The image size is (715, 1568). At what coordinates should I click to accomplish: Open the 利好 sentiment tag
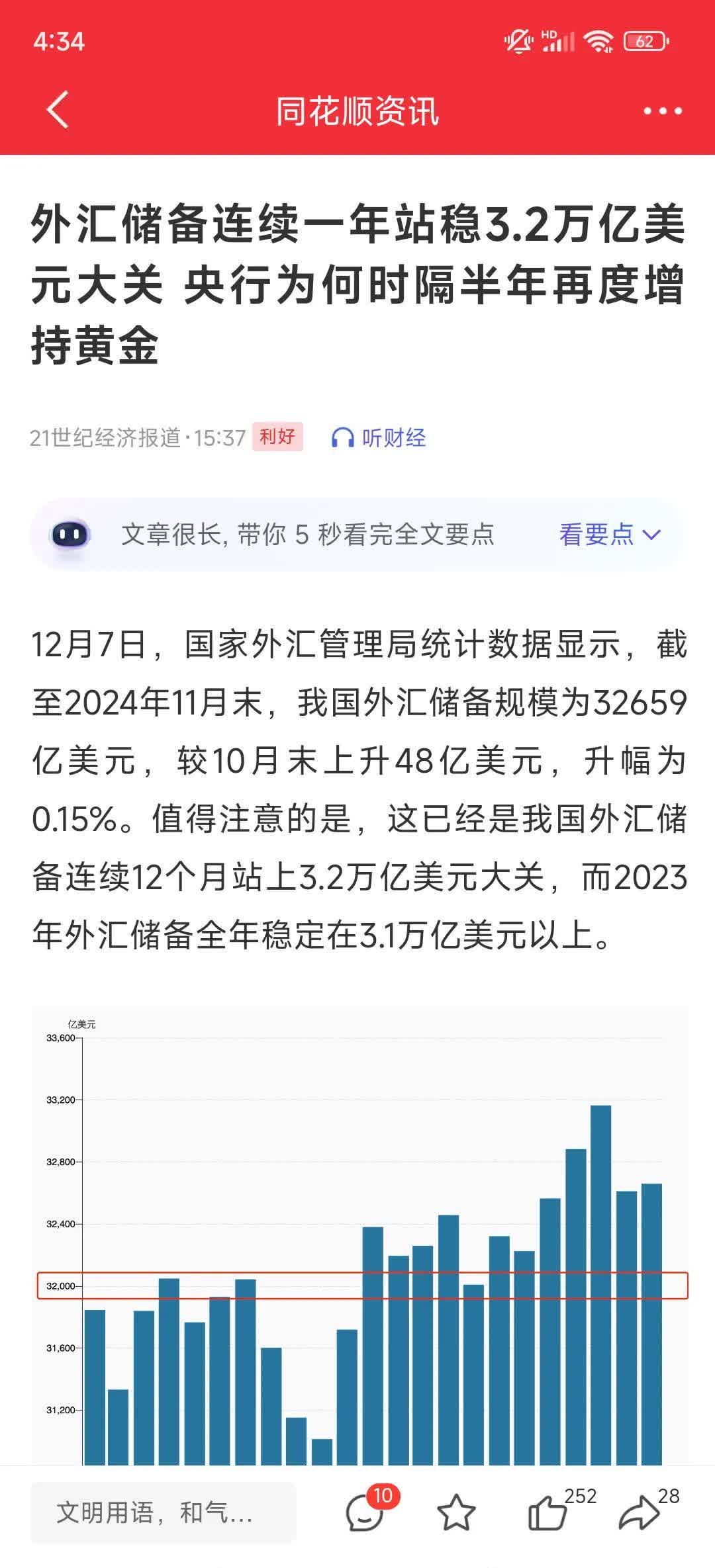click(x=278, y=437)
